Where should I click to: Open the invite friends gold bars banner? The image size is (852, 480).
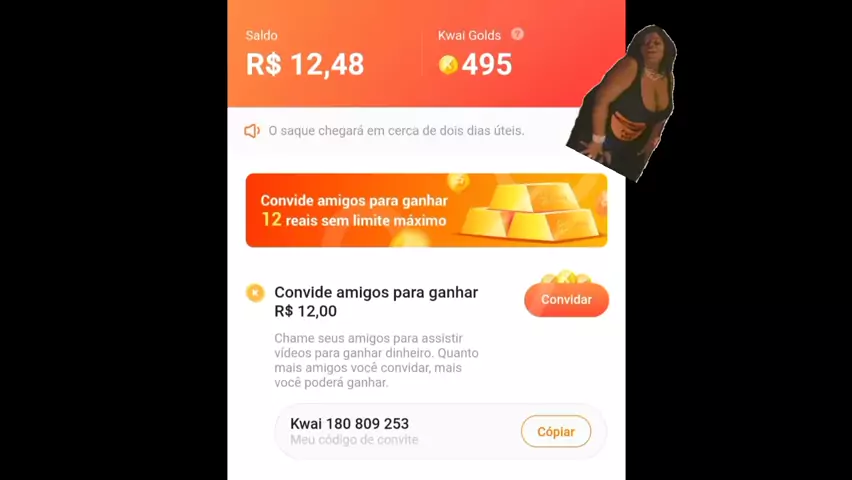[426, 210]
